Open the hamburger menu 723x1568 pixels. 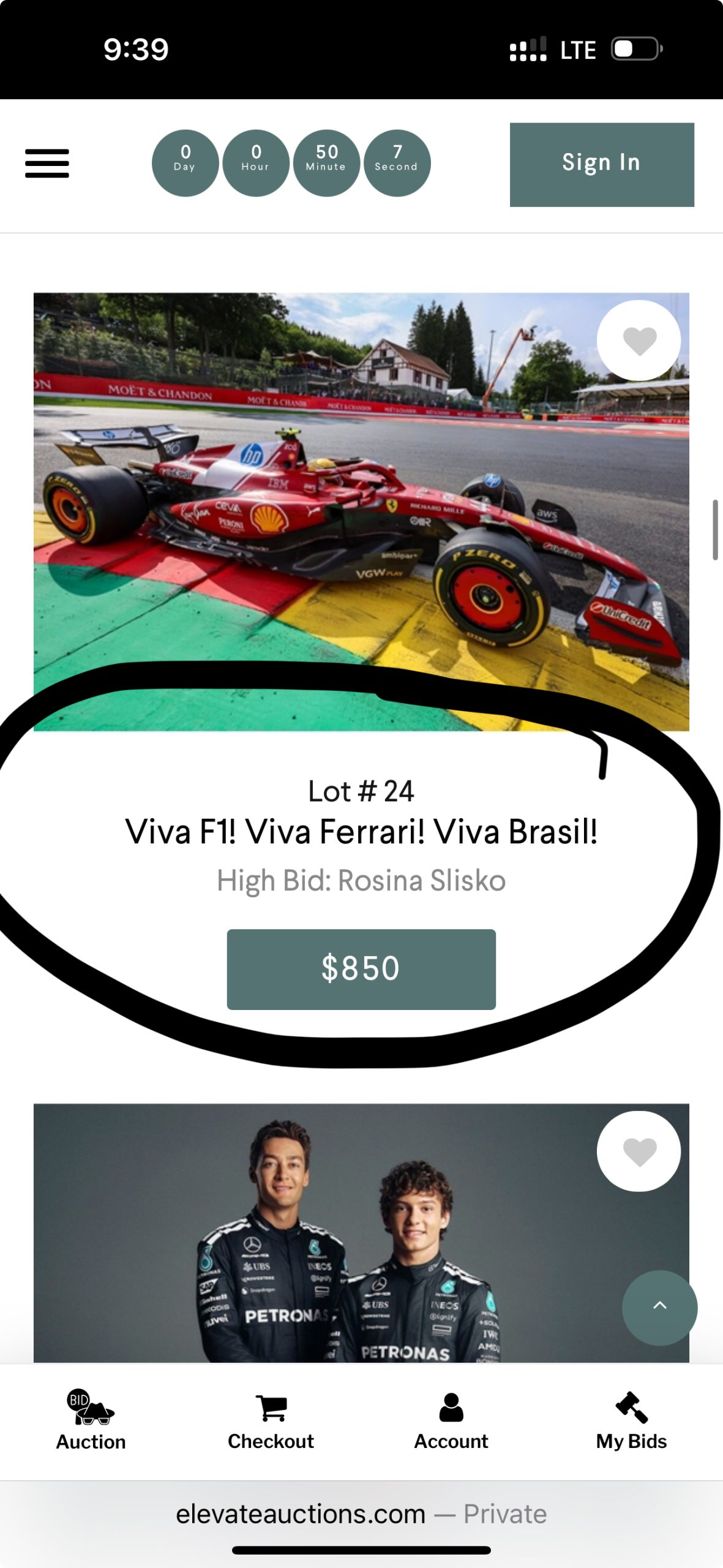[x=47, y=164]
